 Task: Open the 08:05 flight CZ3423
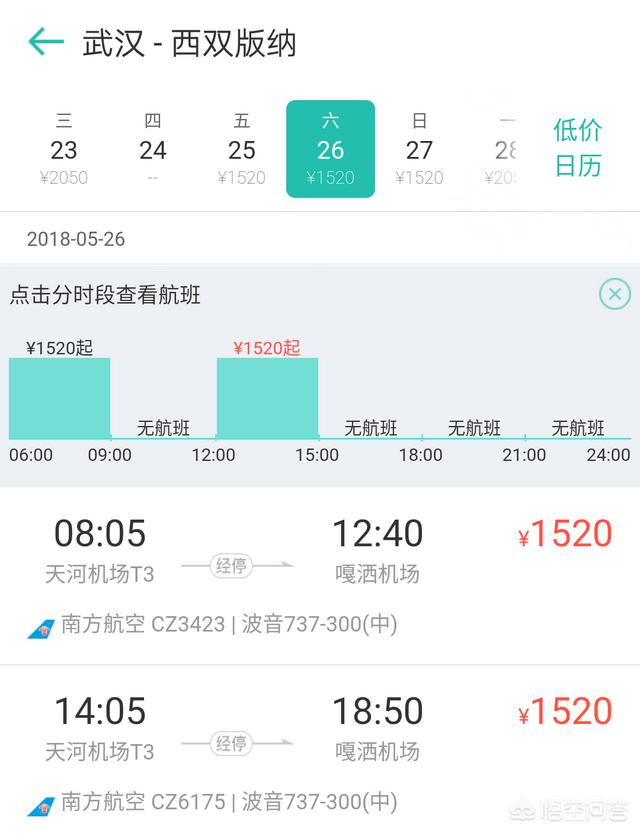click(x=320, y=576)
